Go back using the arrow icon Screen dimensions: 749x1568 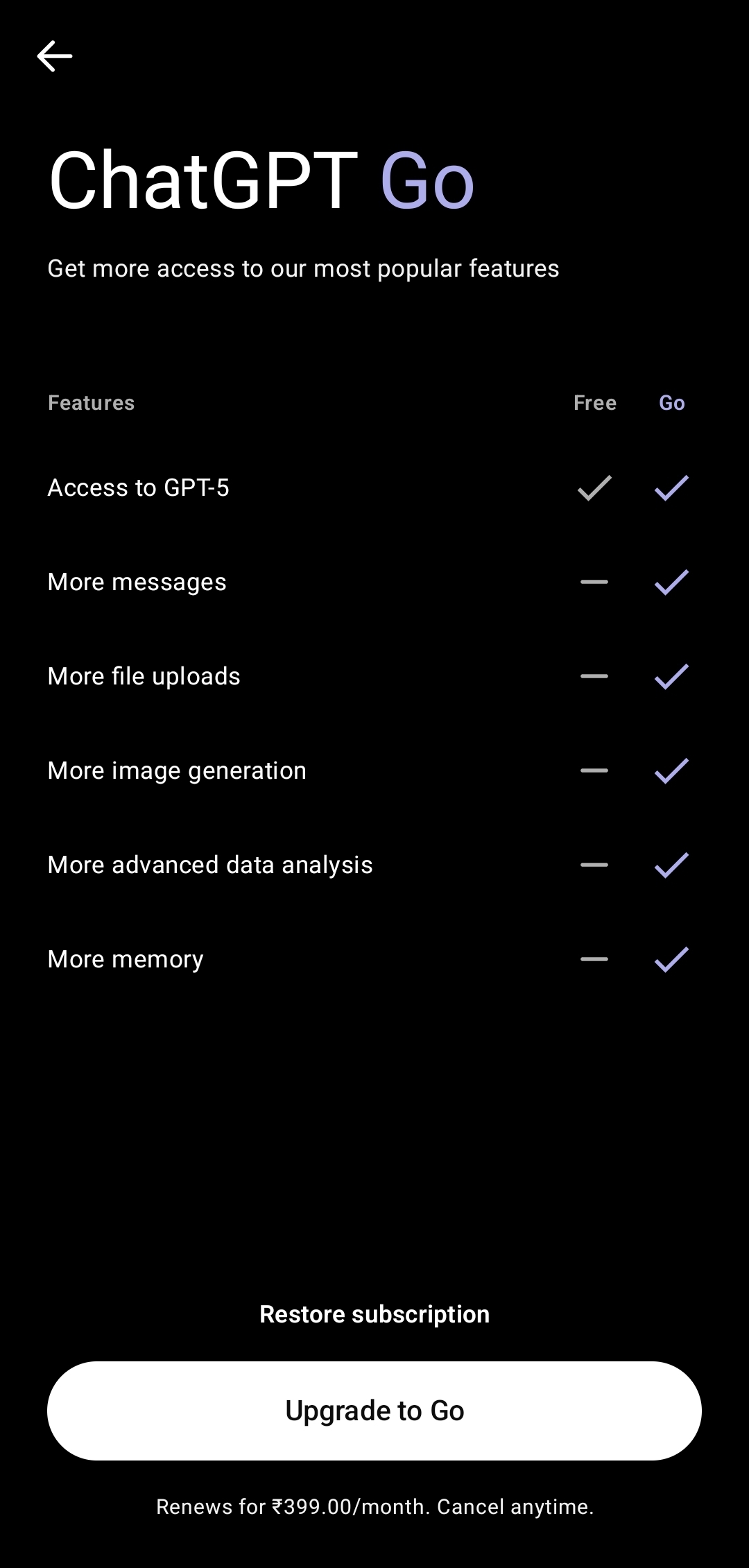54,56
